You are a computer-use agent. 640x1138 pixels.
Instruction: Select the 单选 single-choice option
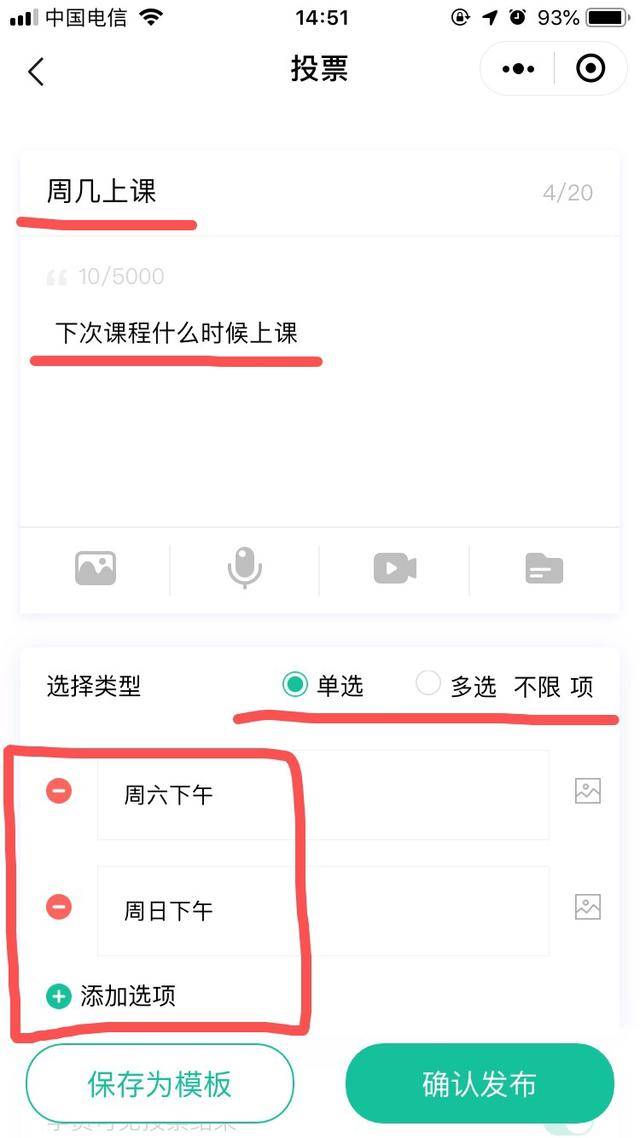(322, 684)
